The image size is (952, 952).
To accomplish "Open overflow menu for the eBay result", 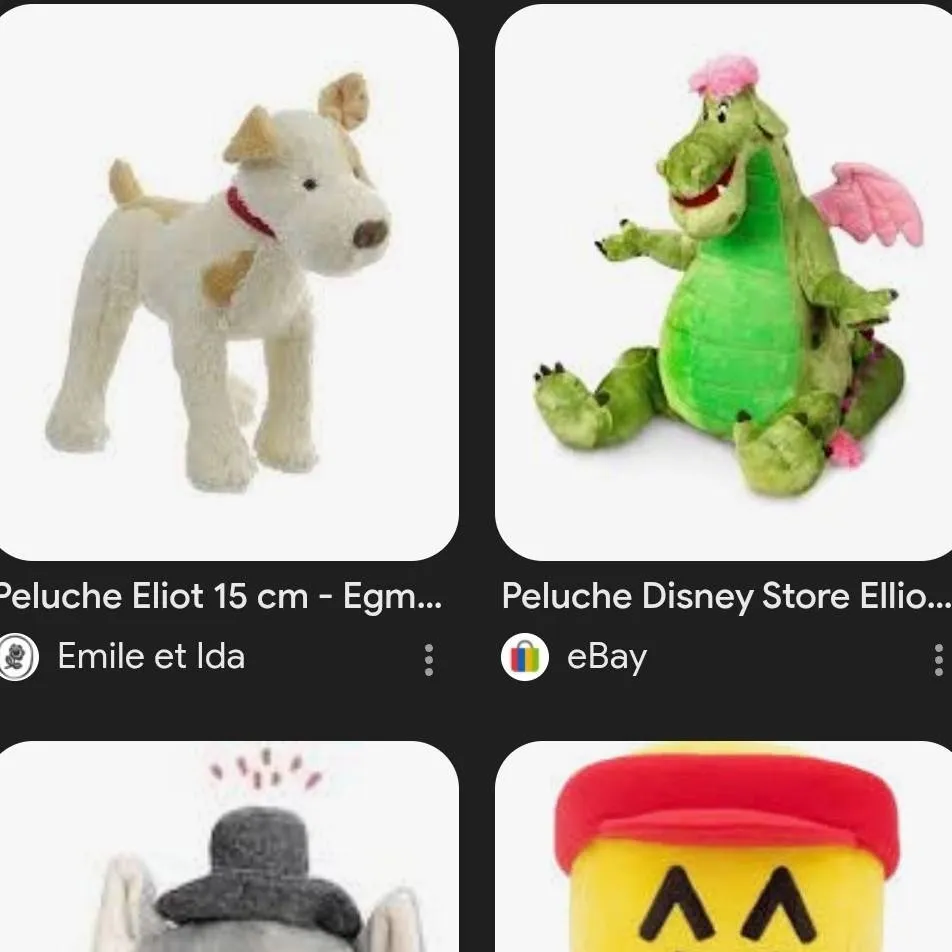I will [x=938, y=660].
